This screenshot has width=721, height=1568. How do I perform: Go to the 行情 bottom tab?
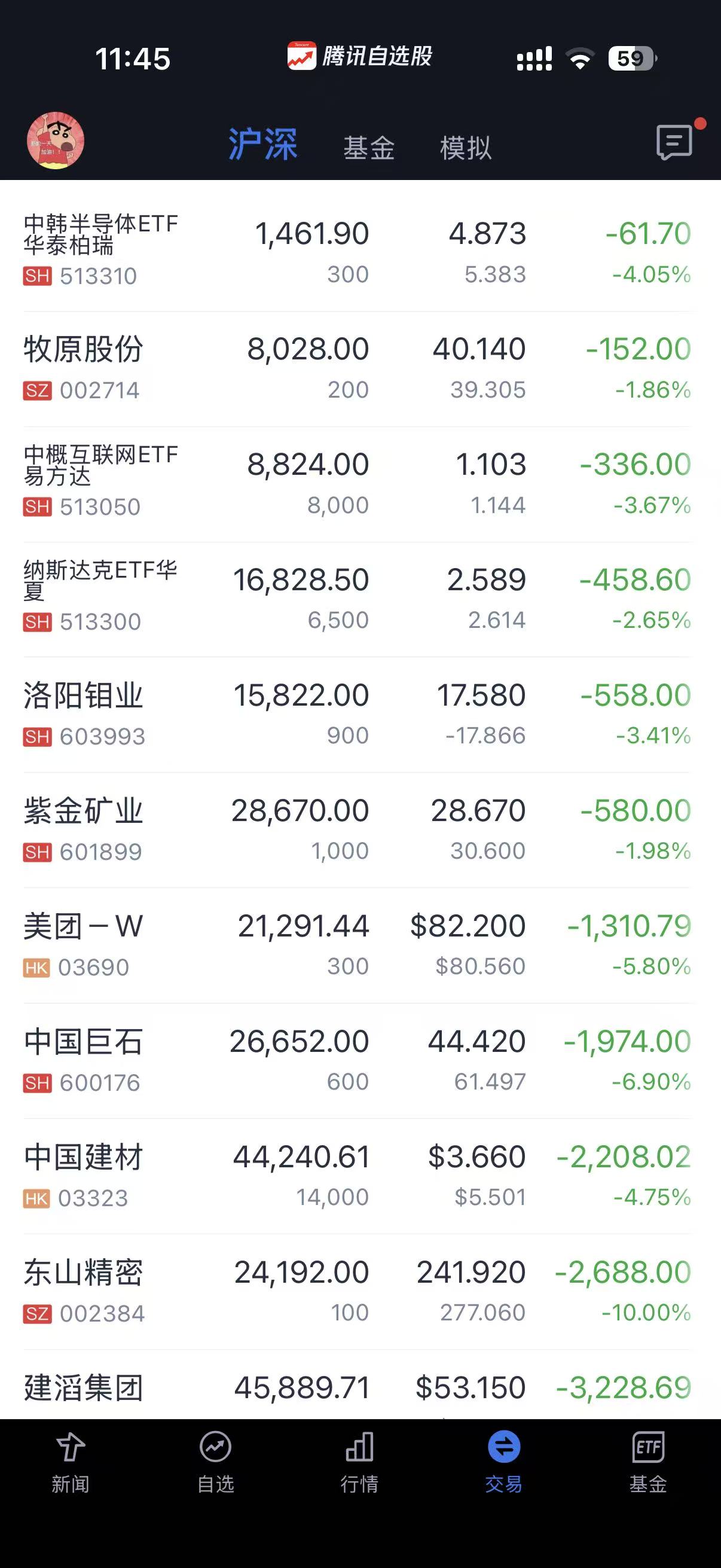click(x=359, y=1462)
